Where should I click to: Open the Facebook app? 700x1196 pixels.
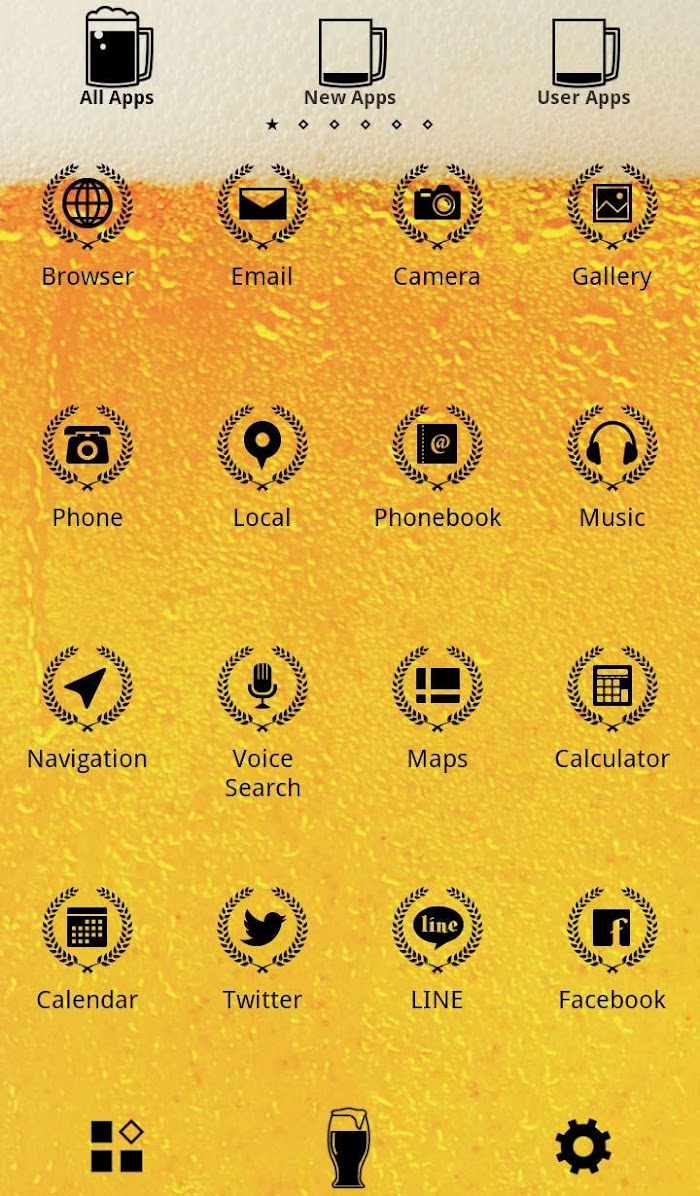[612, 949]
